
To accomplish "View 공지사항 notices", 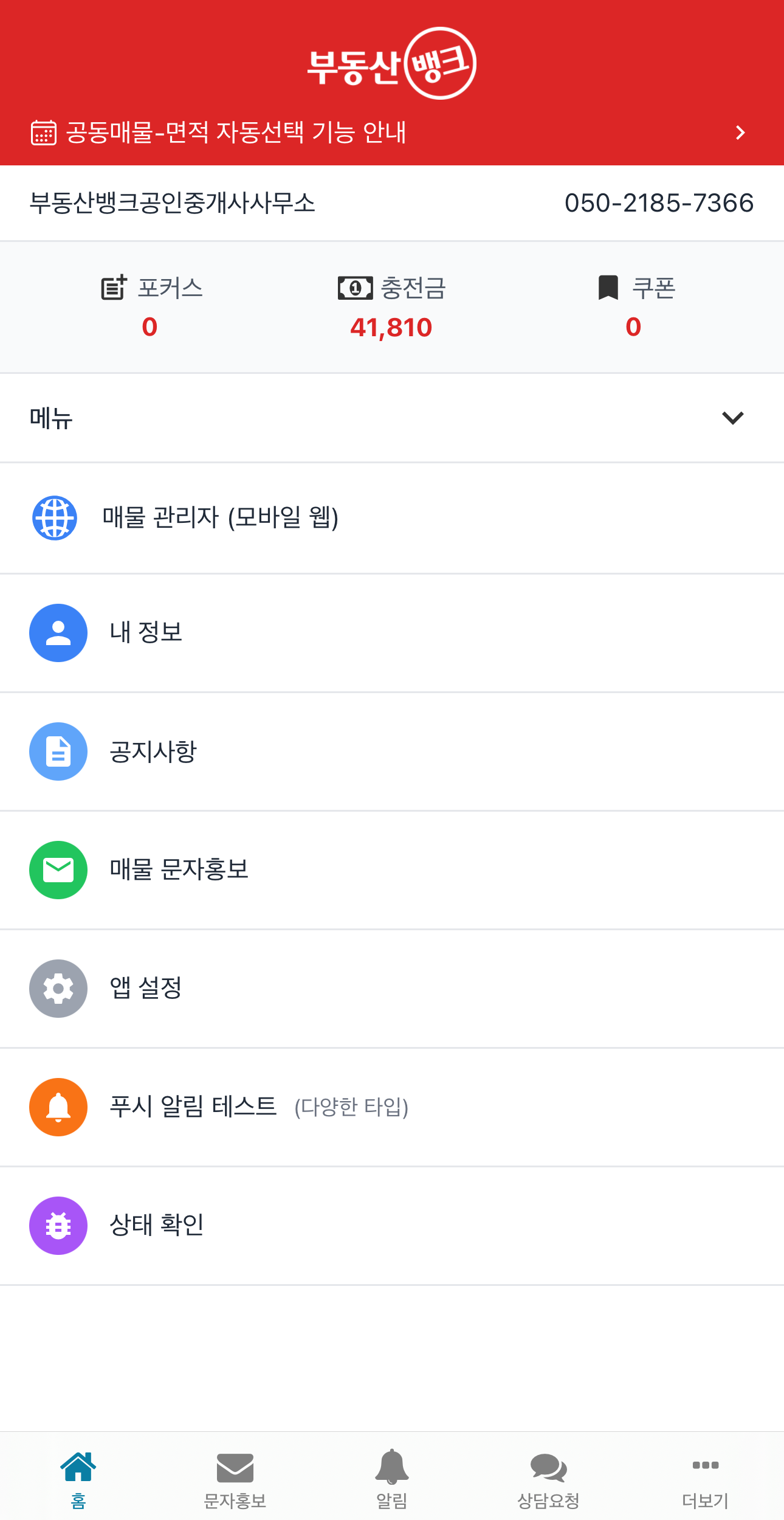I will (x=153, y=751).
